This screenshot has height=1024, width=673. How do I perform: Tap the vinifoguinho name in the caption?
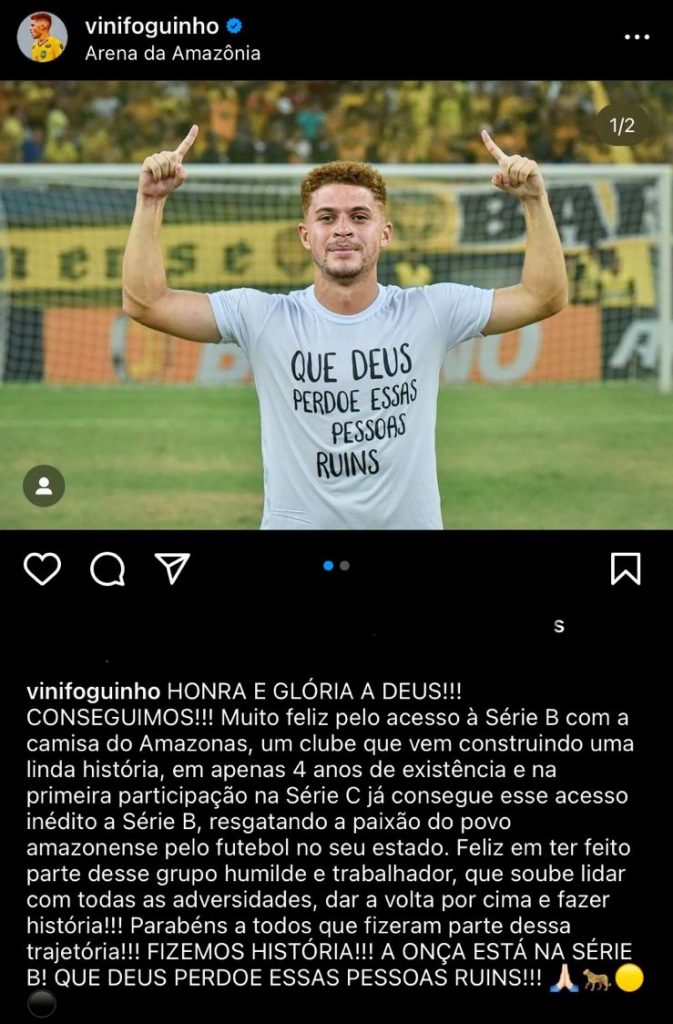click(x=93, y=691)
